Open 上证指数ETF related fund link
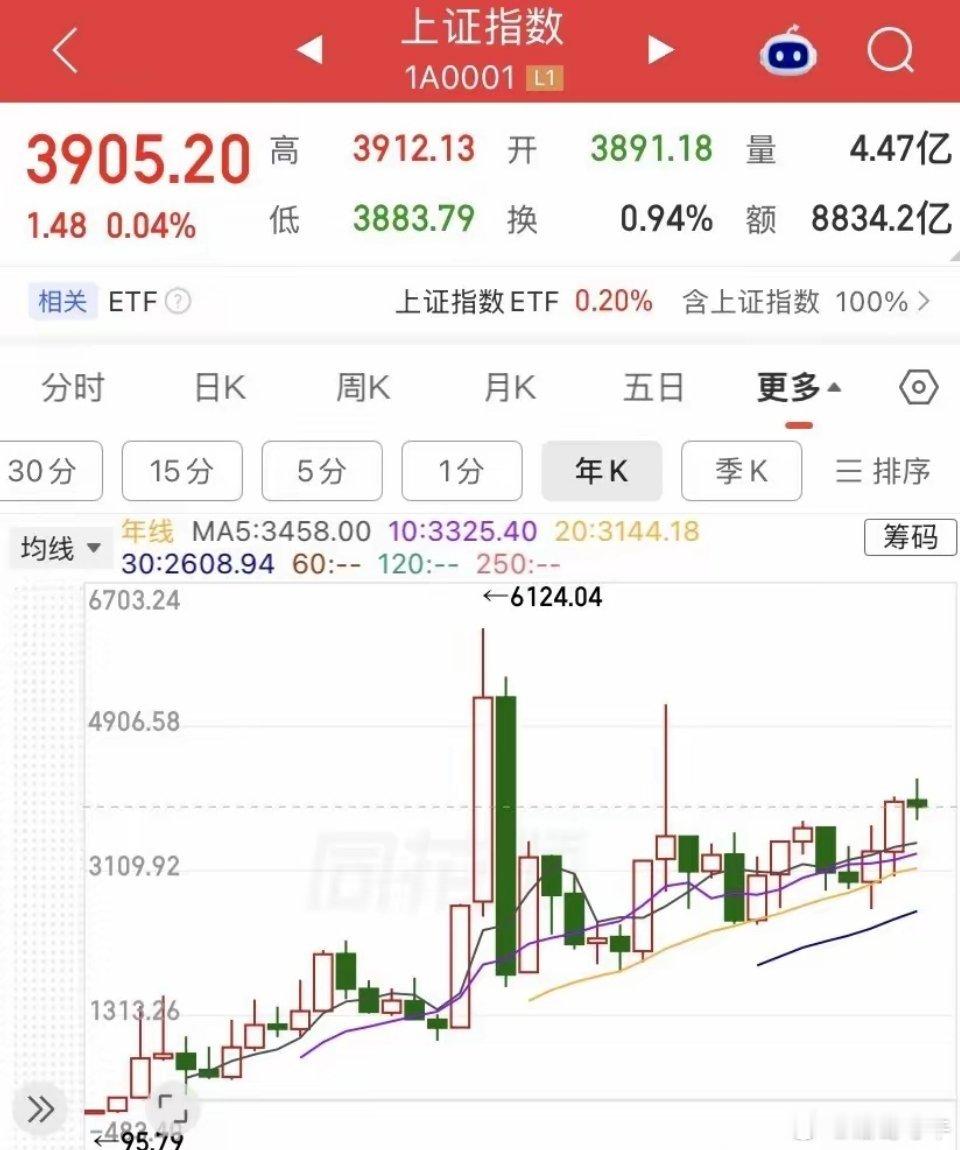 pyautogui.click(x=524, y=301)
